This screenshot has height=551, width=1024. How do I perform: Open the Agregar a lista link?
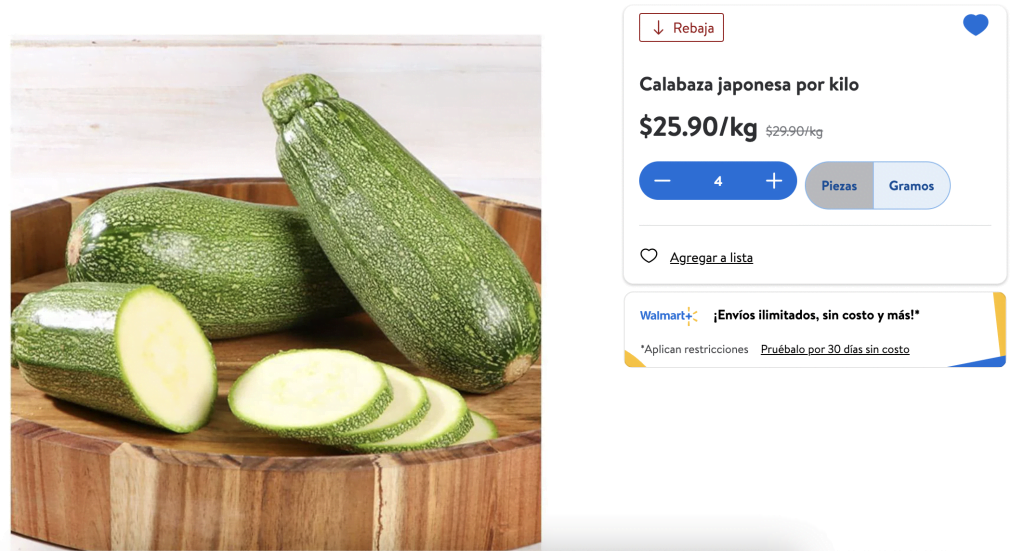pos(711,258)
